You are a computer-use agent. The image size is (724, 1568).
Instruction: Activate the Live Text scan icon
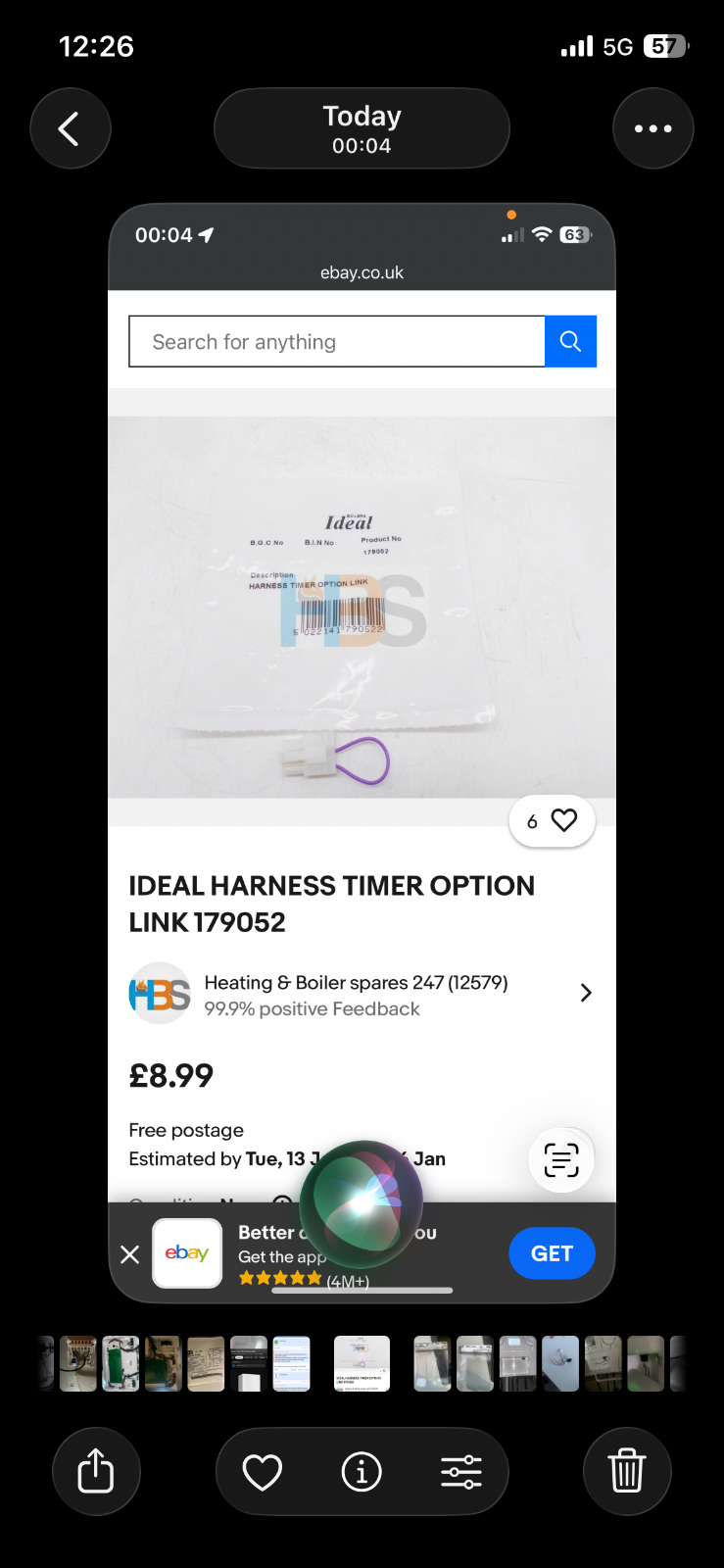561,1160
